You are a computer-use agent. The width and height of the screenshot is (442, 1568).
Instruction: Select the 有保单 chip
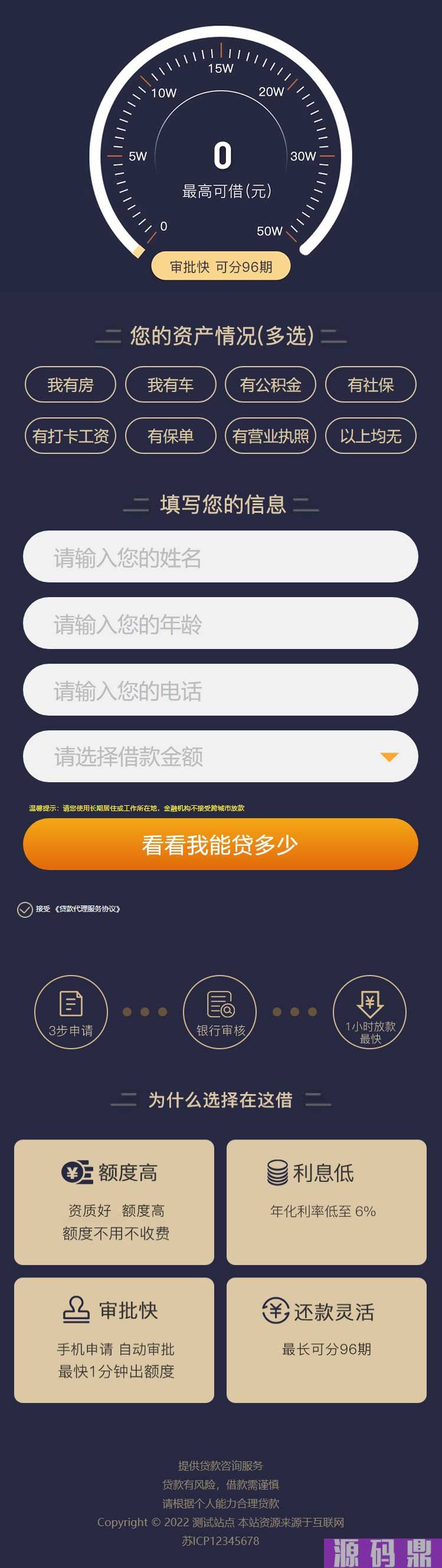171,436
